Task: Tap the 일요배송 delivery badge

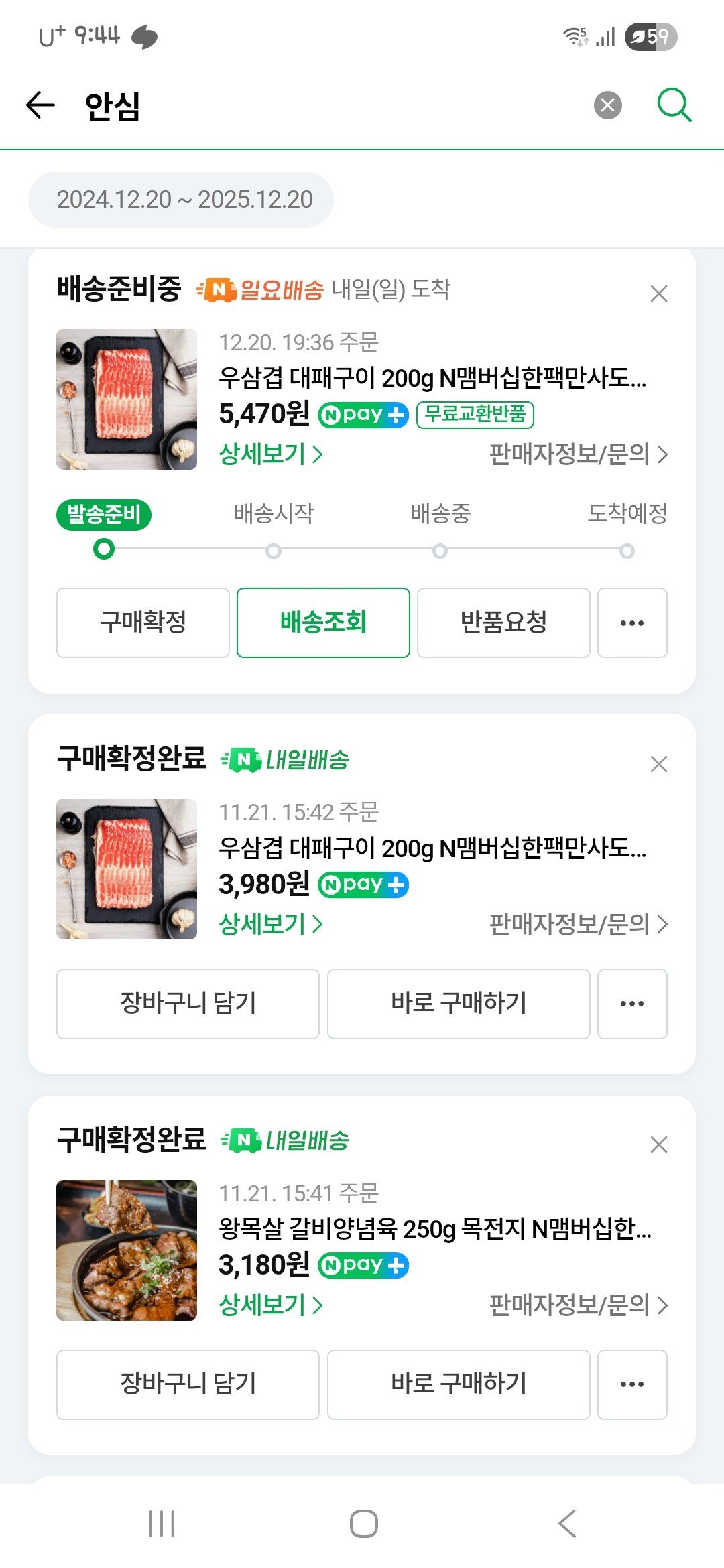Action: coord(258,289)
